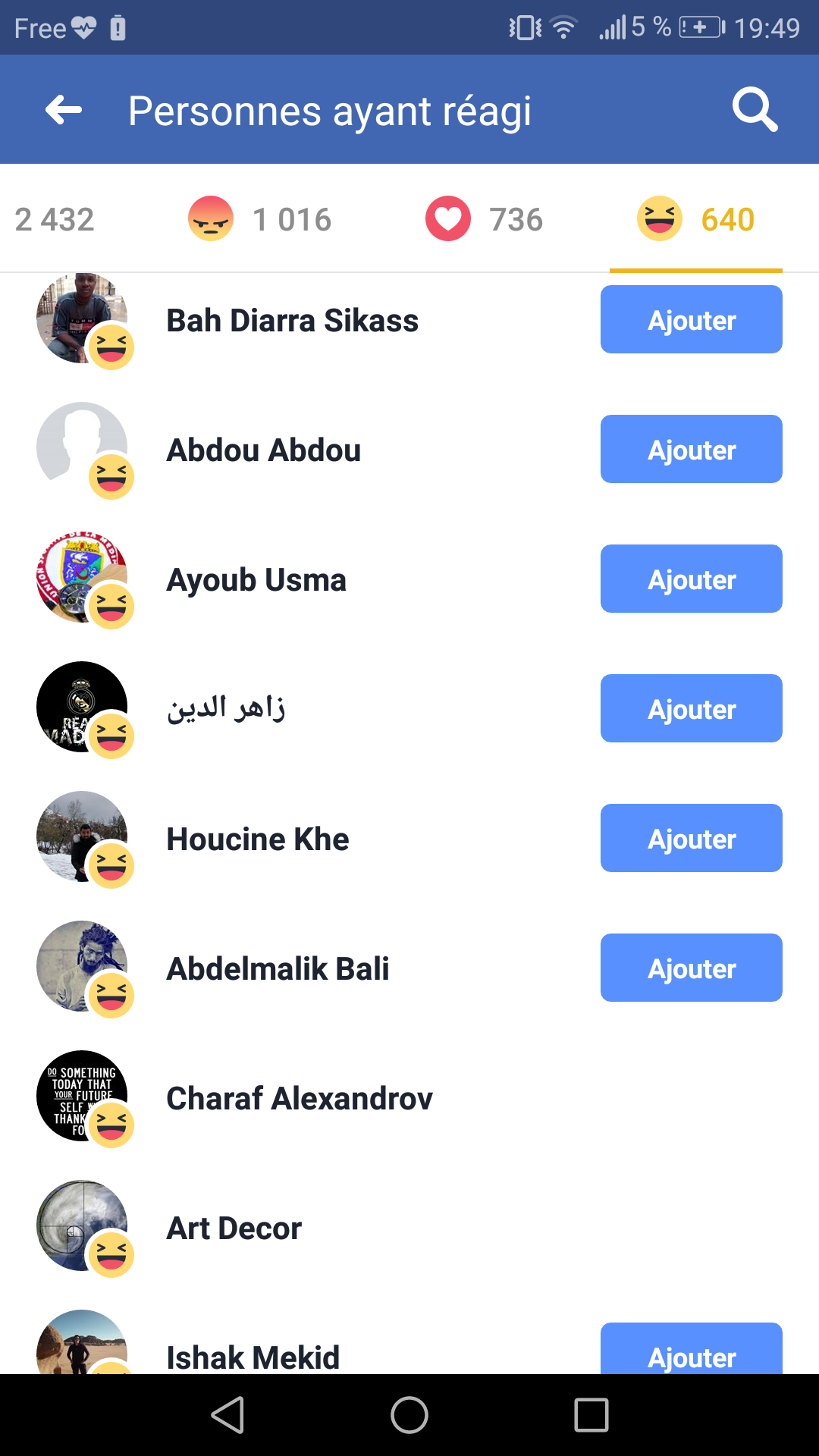Open search for people who reacted
Screen dimensions: 819x1456
(x=755, y=110)
